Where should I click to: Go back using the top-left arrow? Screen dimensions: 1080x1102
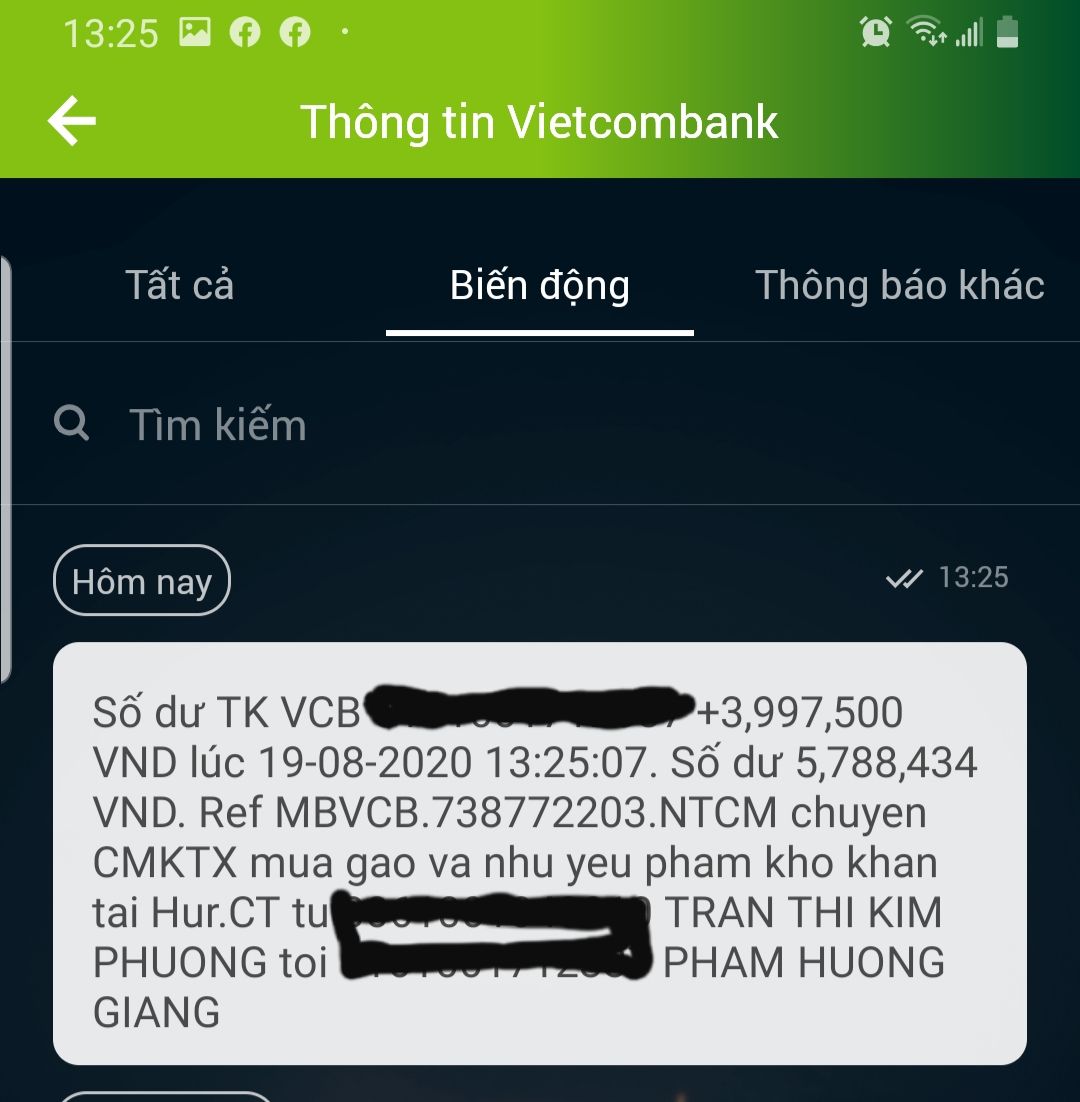click(72, 122)
